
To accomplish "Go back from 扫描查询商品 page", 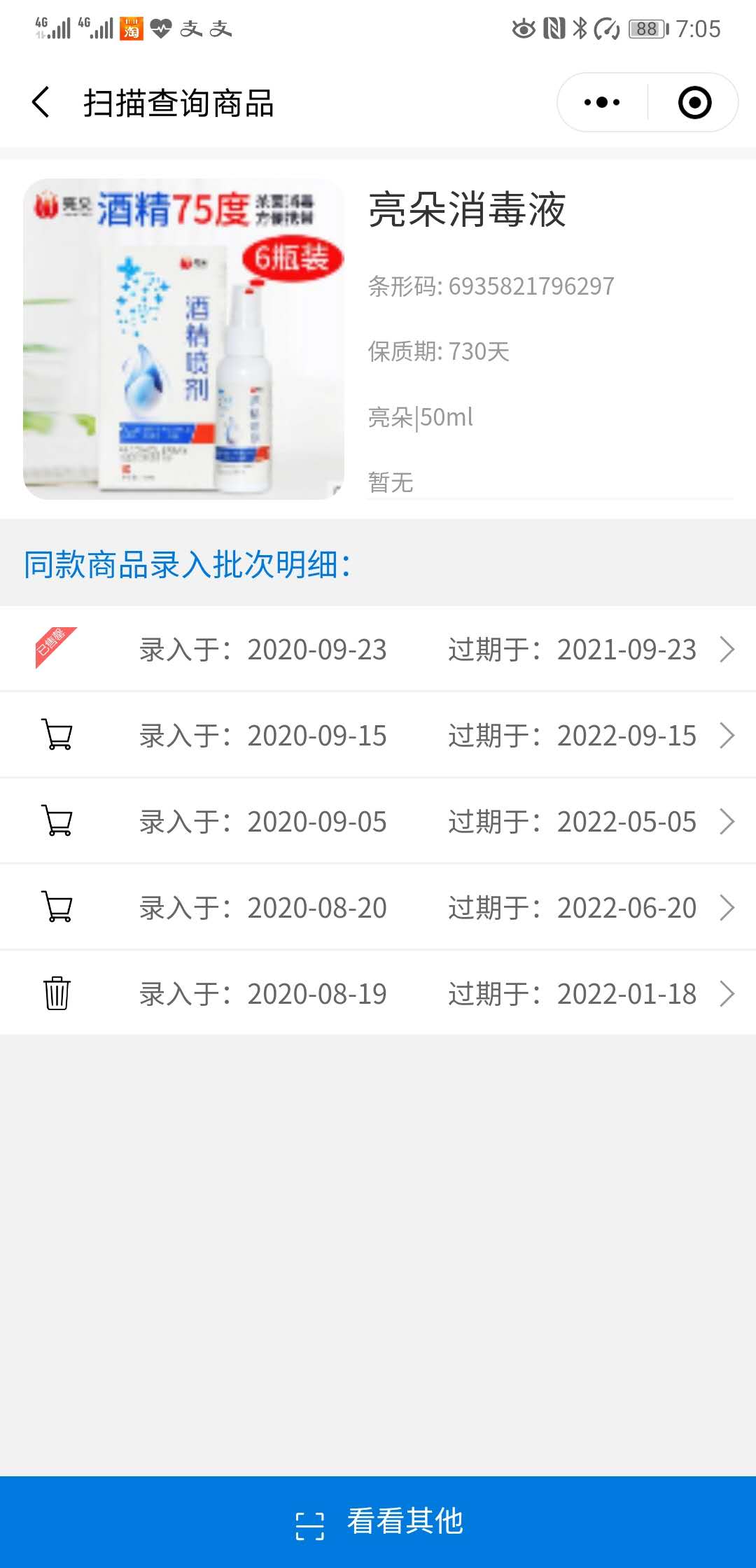I will pyautogui.click(x=42, y=103).
